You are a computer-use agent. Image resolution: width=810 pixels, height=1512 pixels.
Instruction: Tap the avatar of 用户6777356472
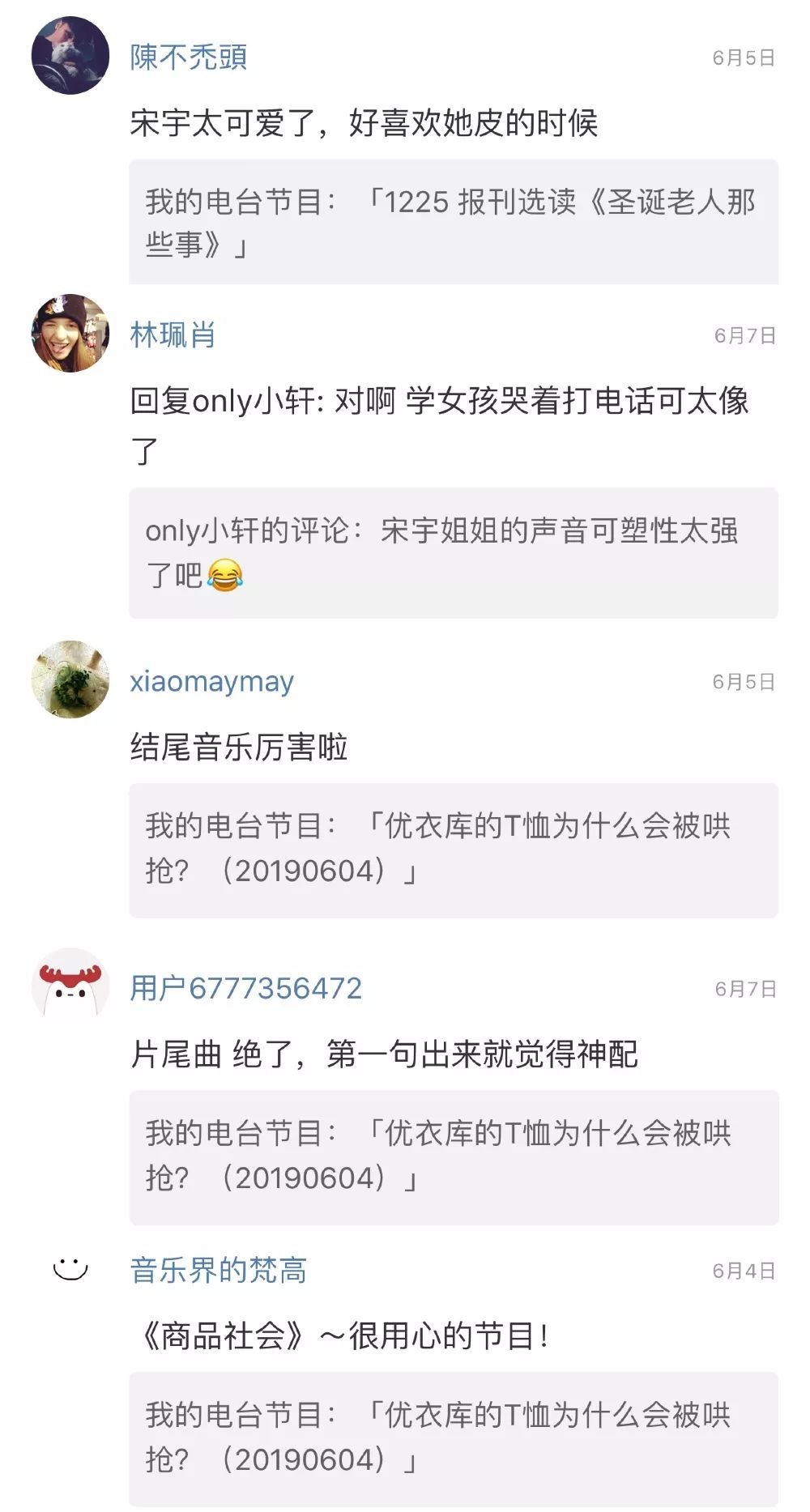70,986
